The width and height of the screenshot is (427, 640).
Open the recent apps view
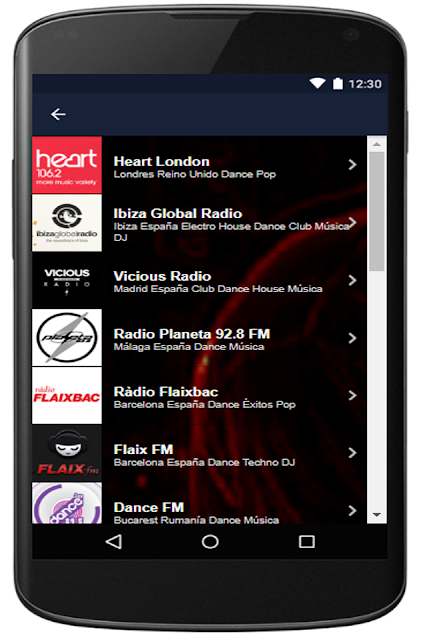coord(307,542)
